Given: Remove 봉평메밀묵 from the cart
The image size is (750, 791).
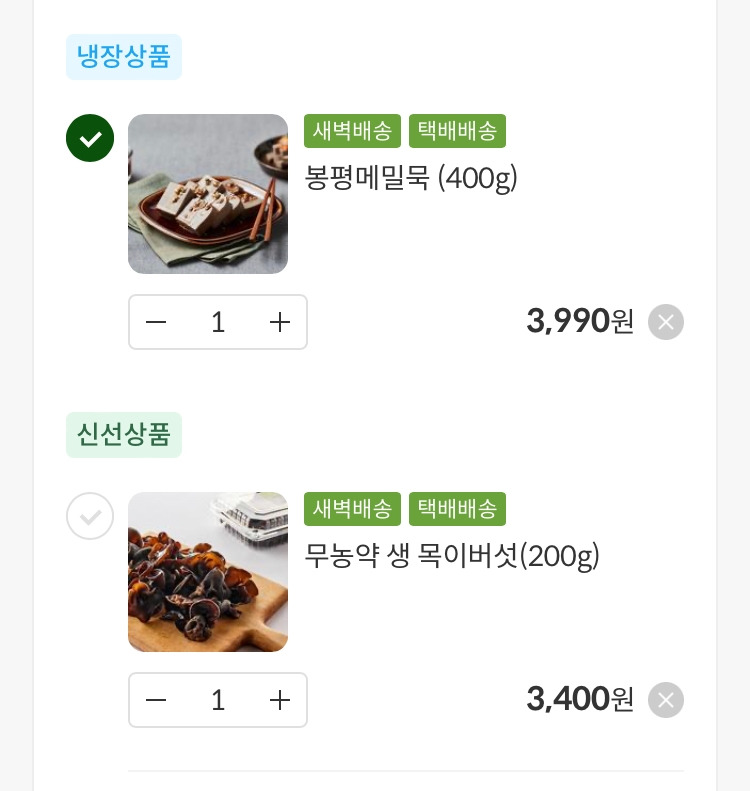Looking at the screenshot, I should pos(666,322).
